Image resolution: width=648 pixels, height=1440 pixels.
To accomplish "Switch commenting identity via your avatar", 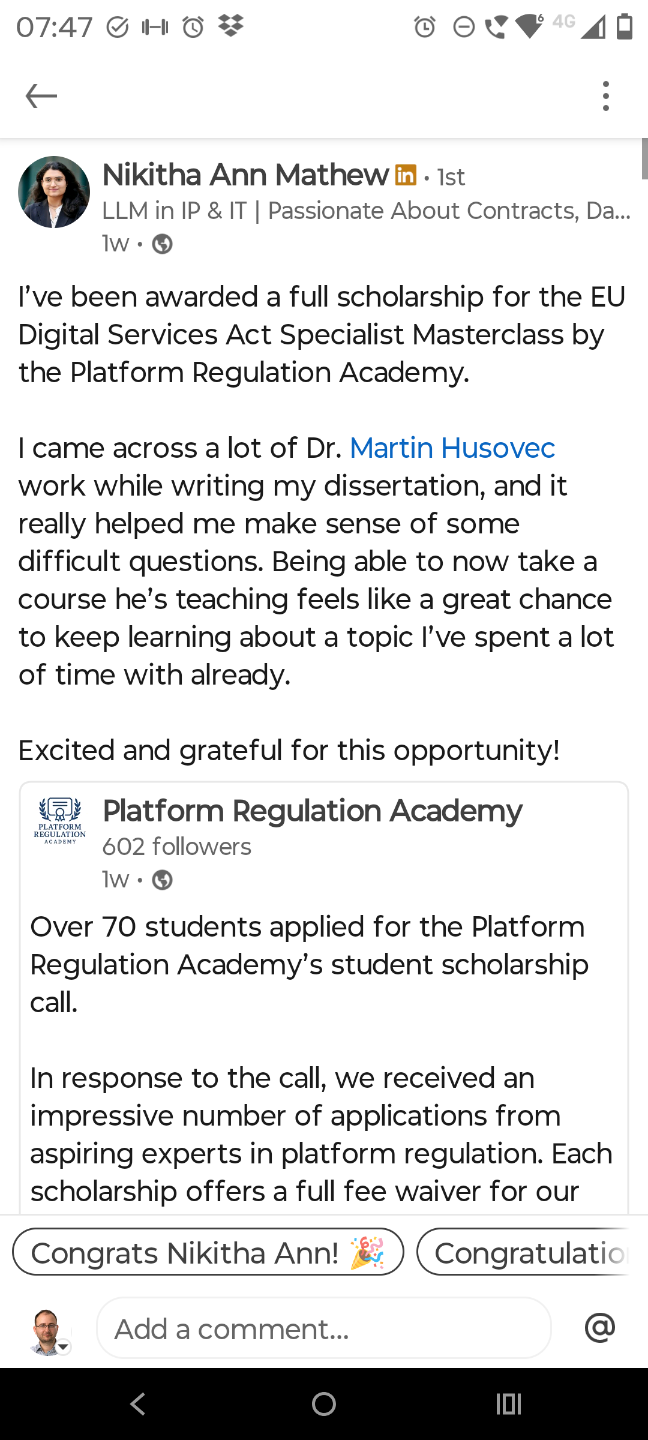I will click(x=47, y=1331).
